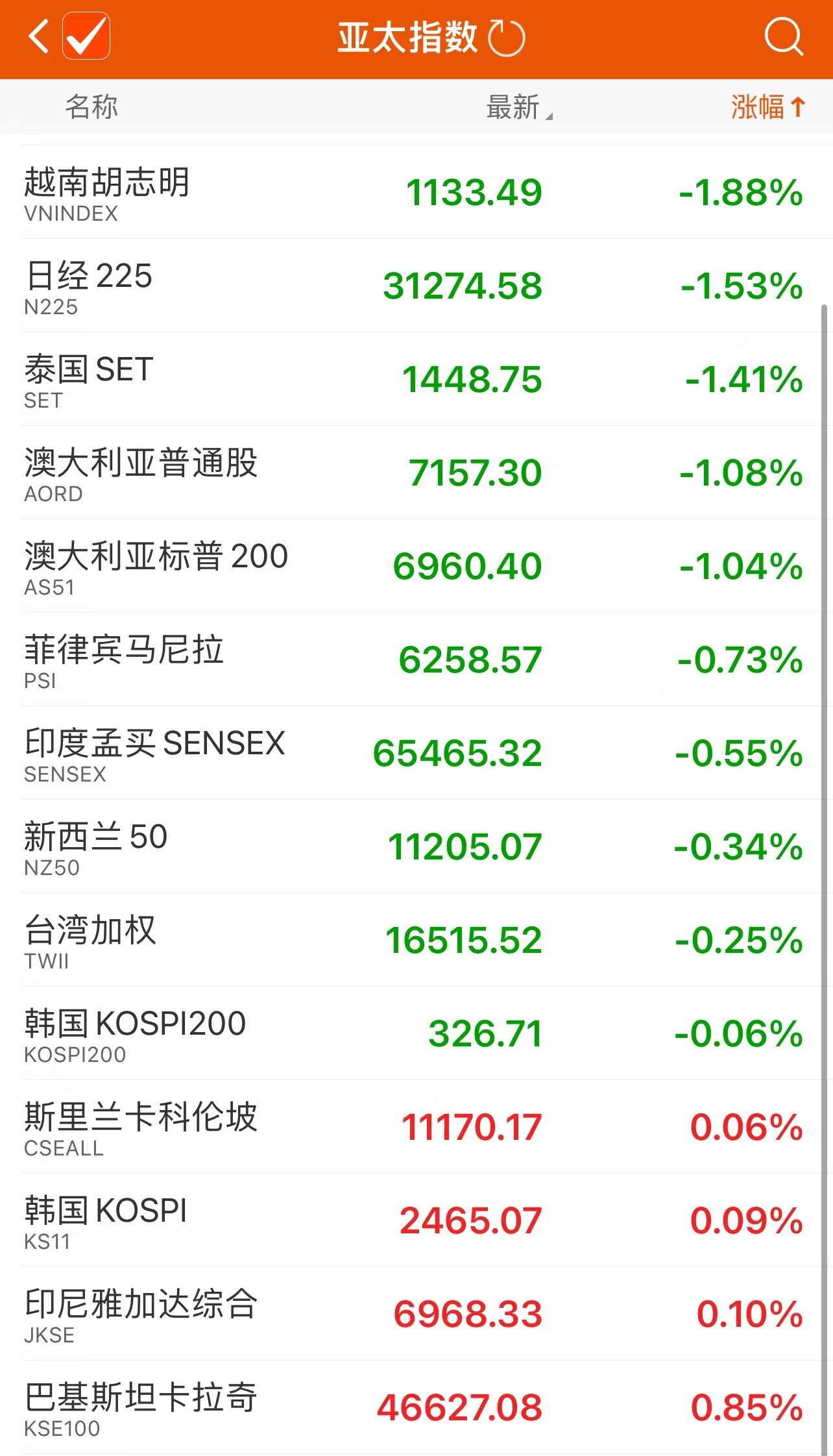Go back using the header arrow
Viewport: 833px width, 1456px height.
click(x=39, y=36)
